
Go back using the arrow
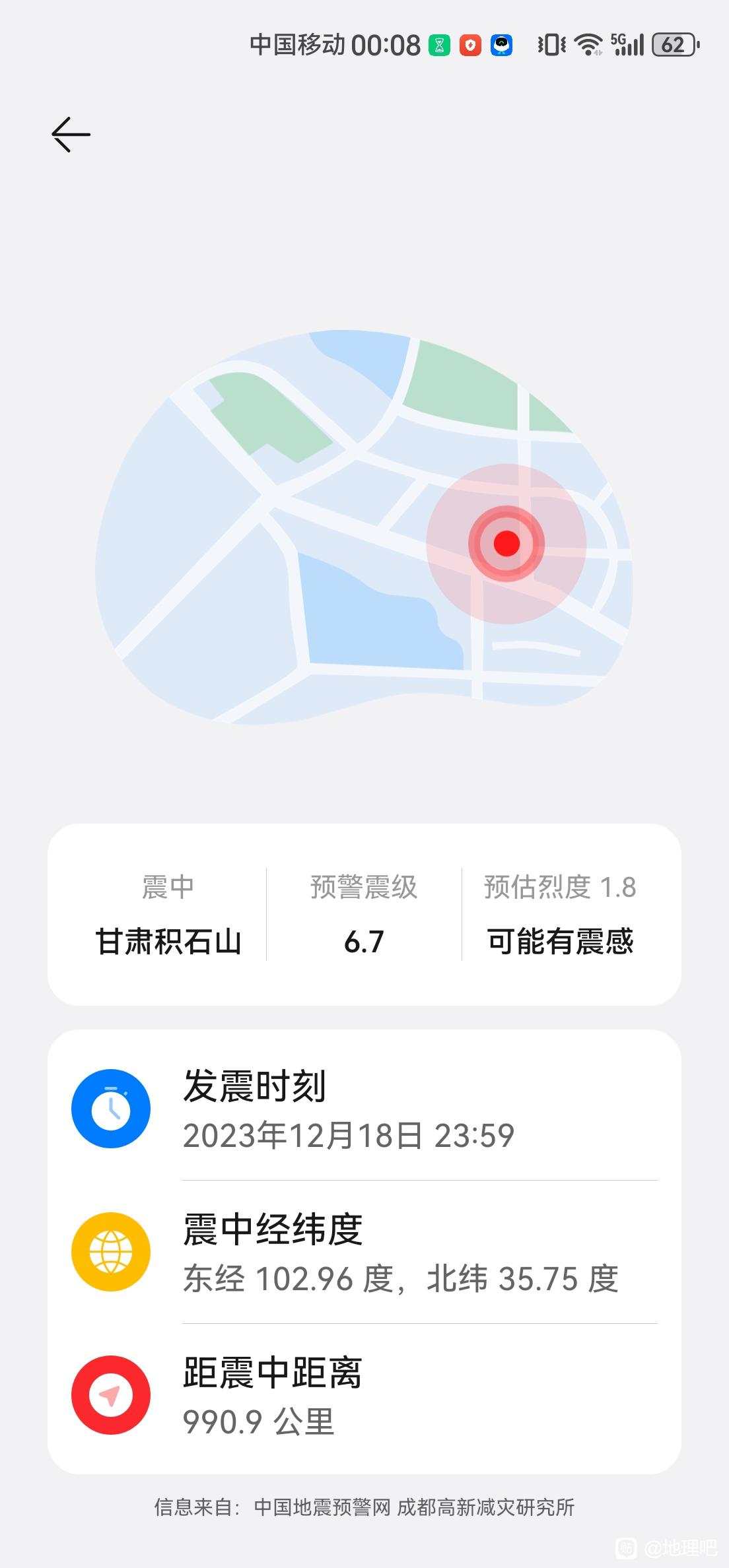click(71, 135)
